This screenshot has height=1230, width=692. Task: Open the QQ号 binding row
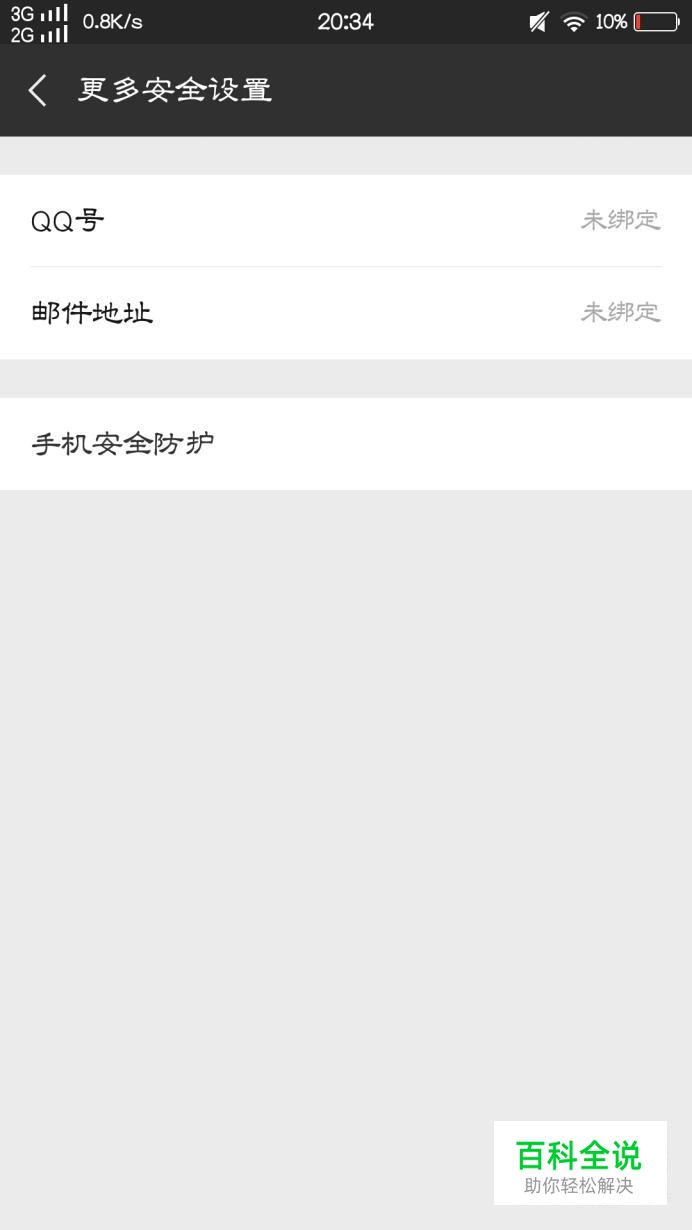[346, 221]
